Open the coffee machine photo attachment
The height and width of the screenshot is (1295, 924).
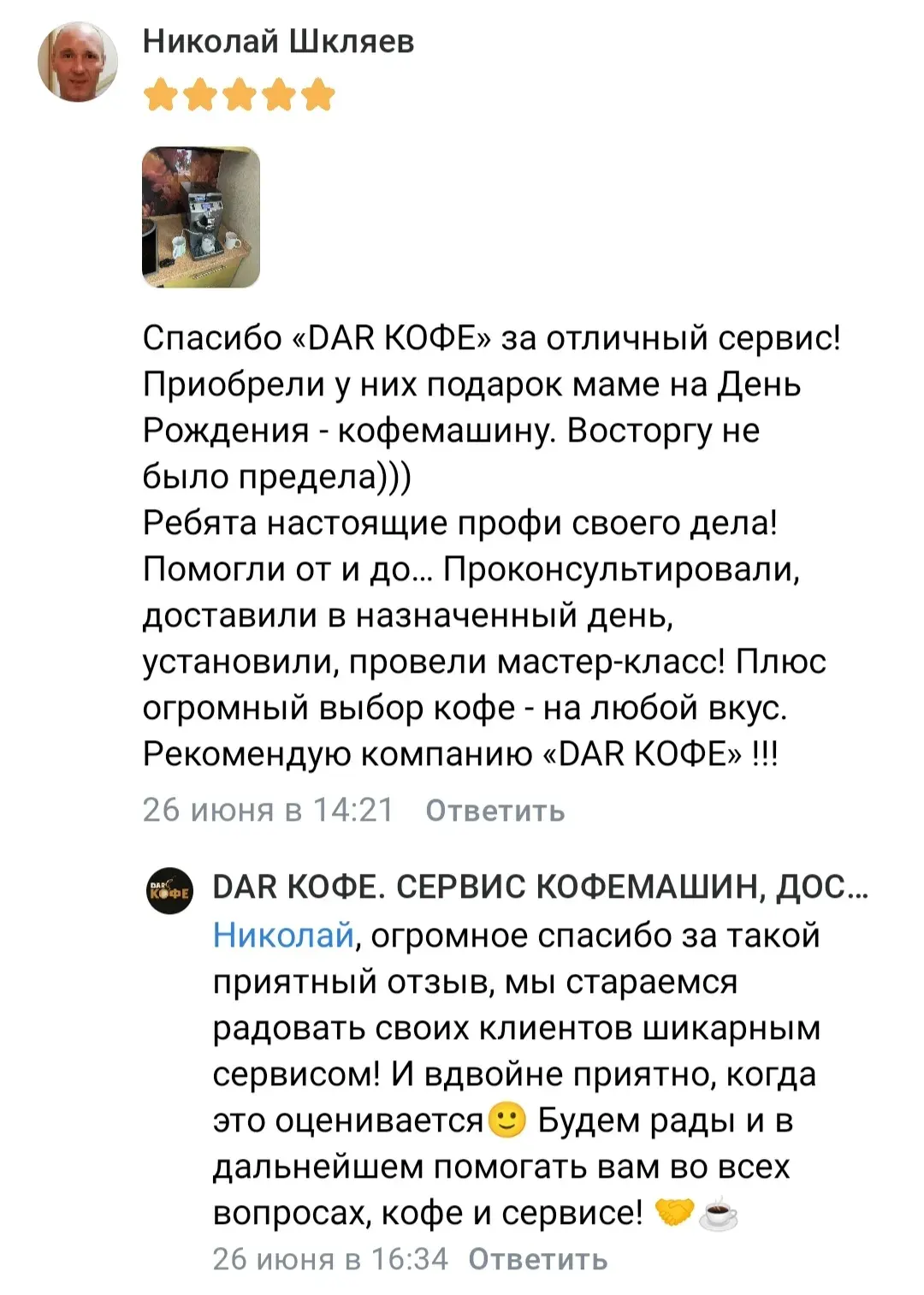tap(201, 217)
